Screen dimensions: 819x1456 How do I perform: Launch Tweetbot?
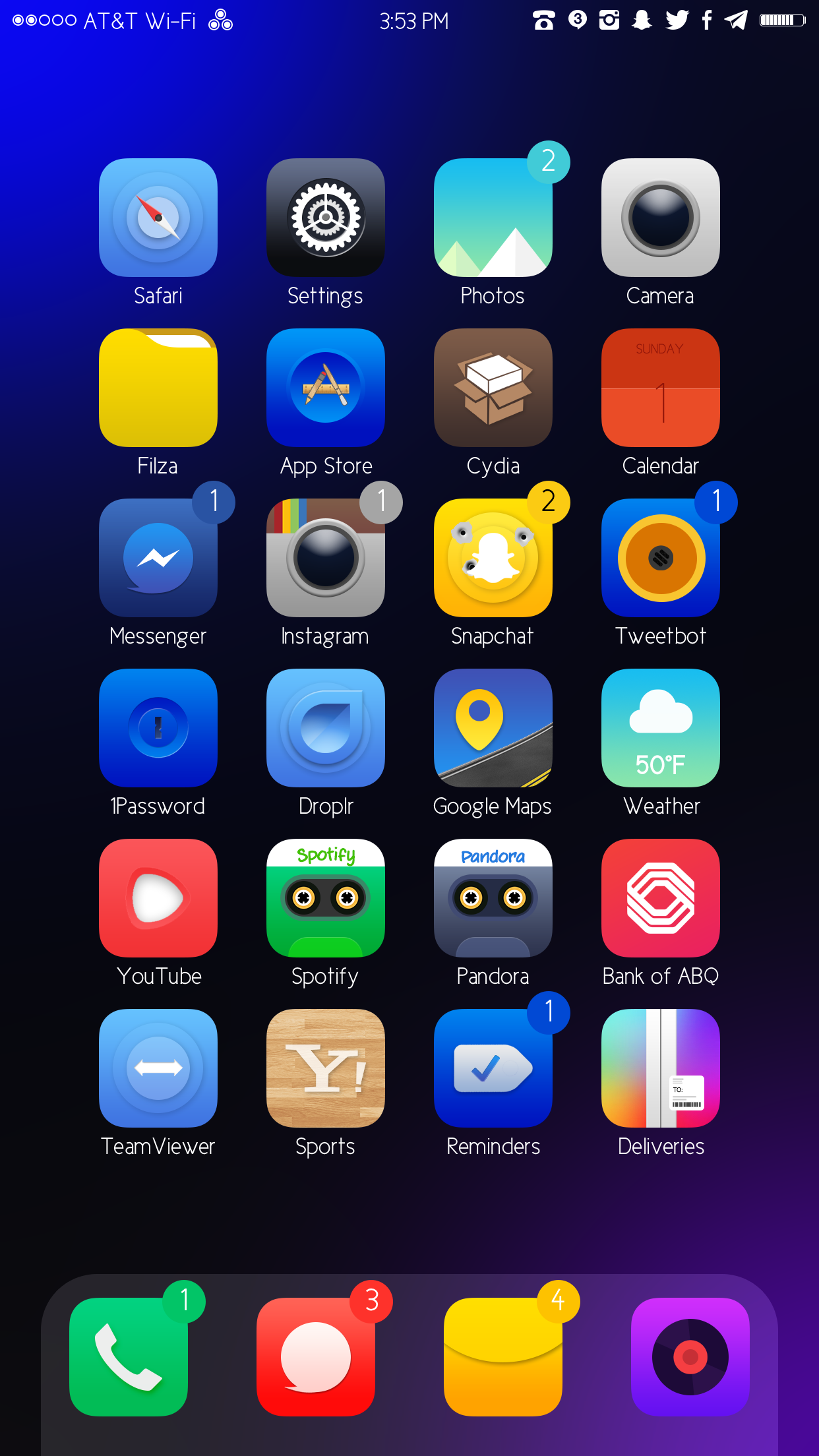coord(661,558)
